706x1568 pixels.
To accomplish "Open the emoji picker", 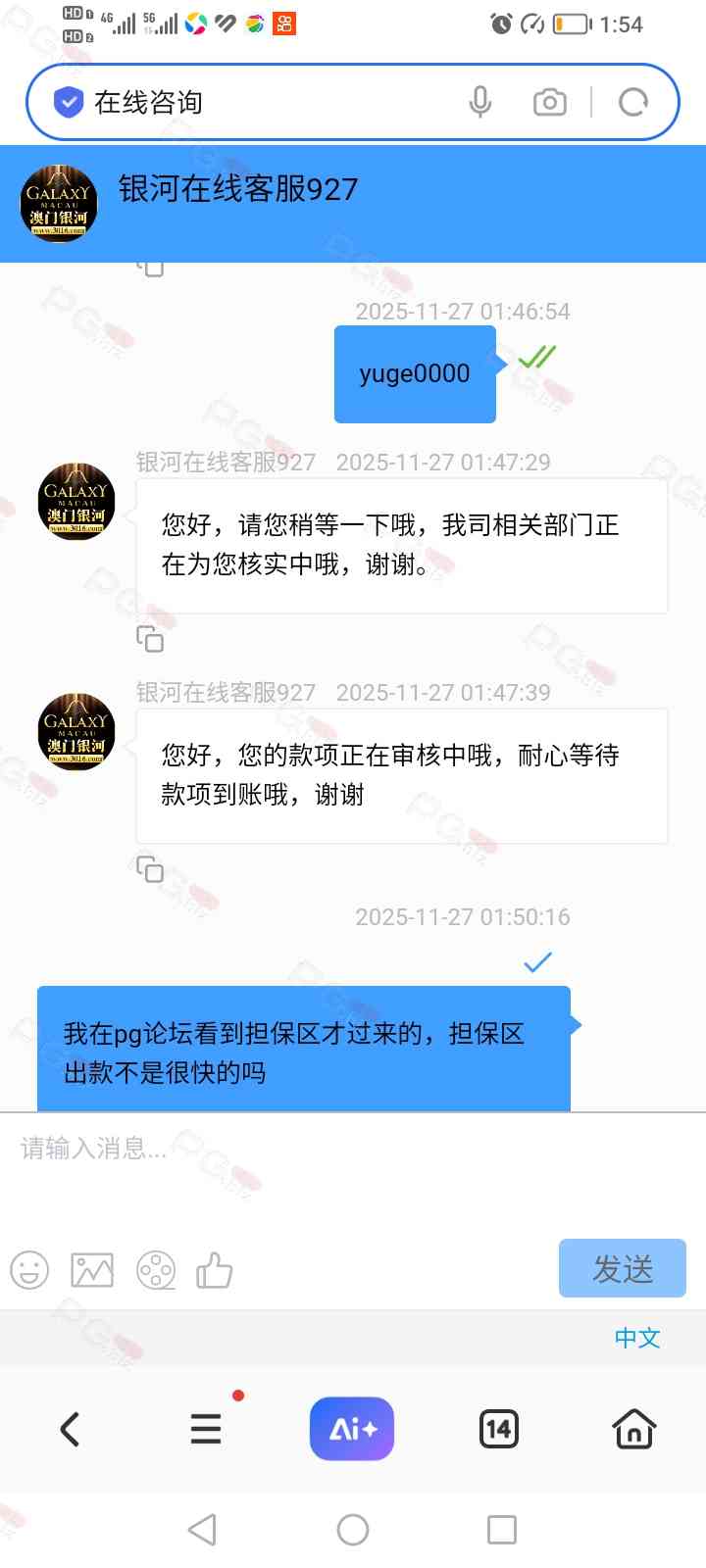I will [29, 1270].
